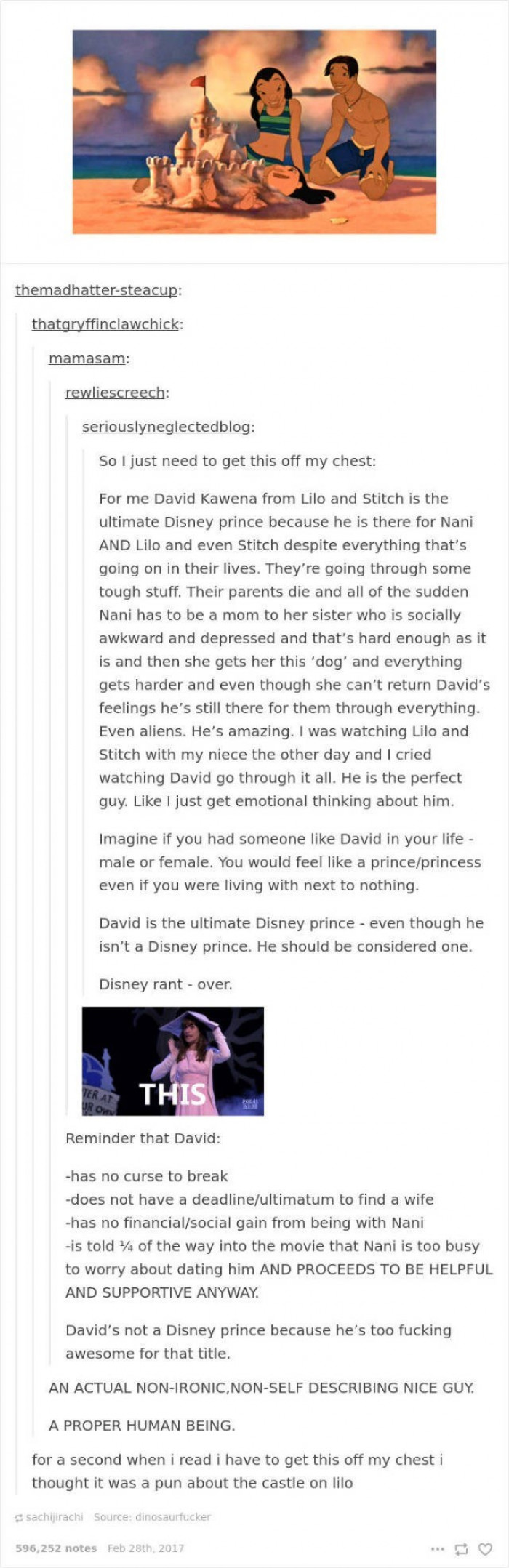View the 596,252 notes
Image resolution: width=509 pixels, height=1568 pixels.
pos(56,1548)
